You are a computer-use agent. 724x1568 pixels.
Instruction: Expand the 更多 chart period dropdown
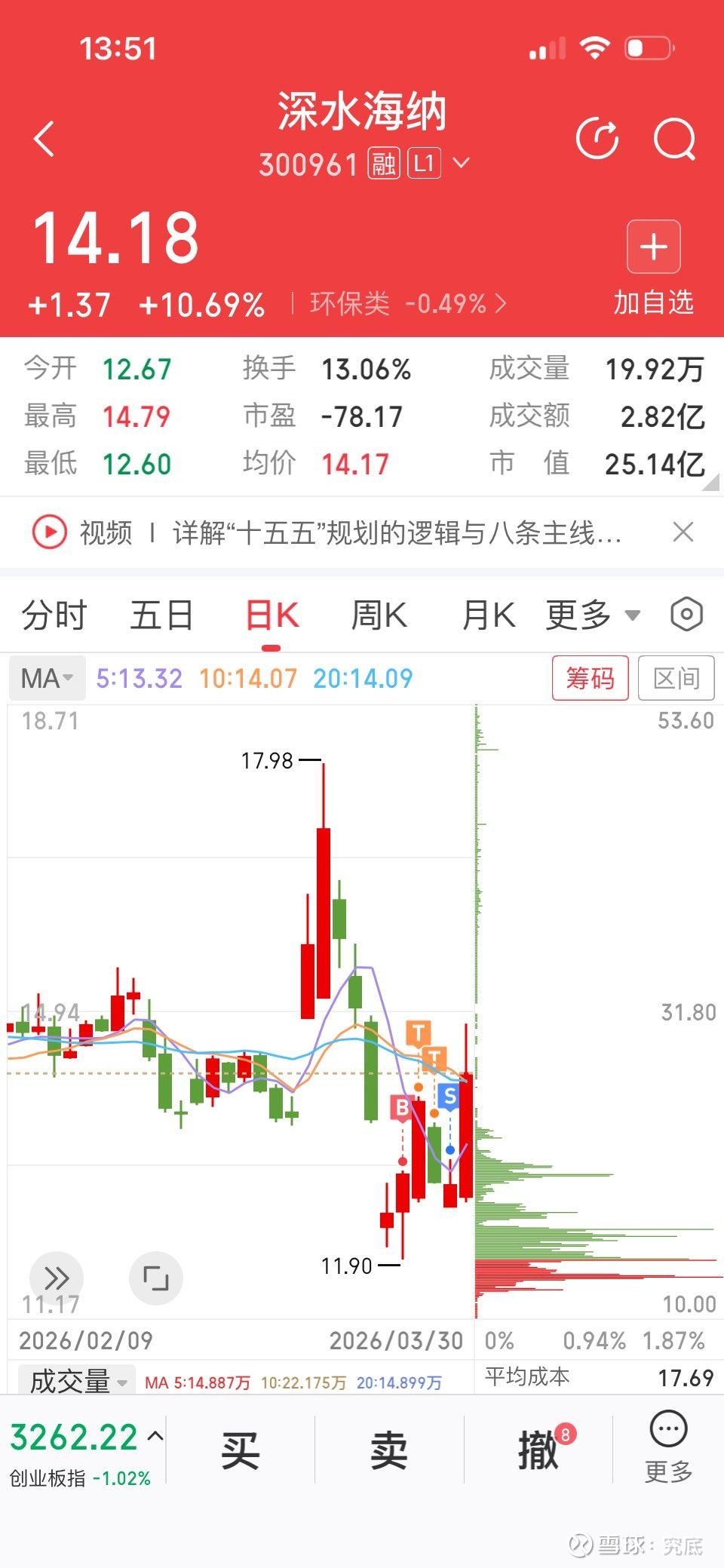pos(589,615)
